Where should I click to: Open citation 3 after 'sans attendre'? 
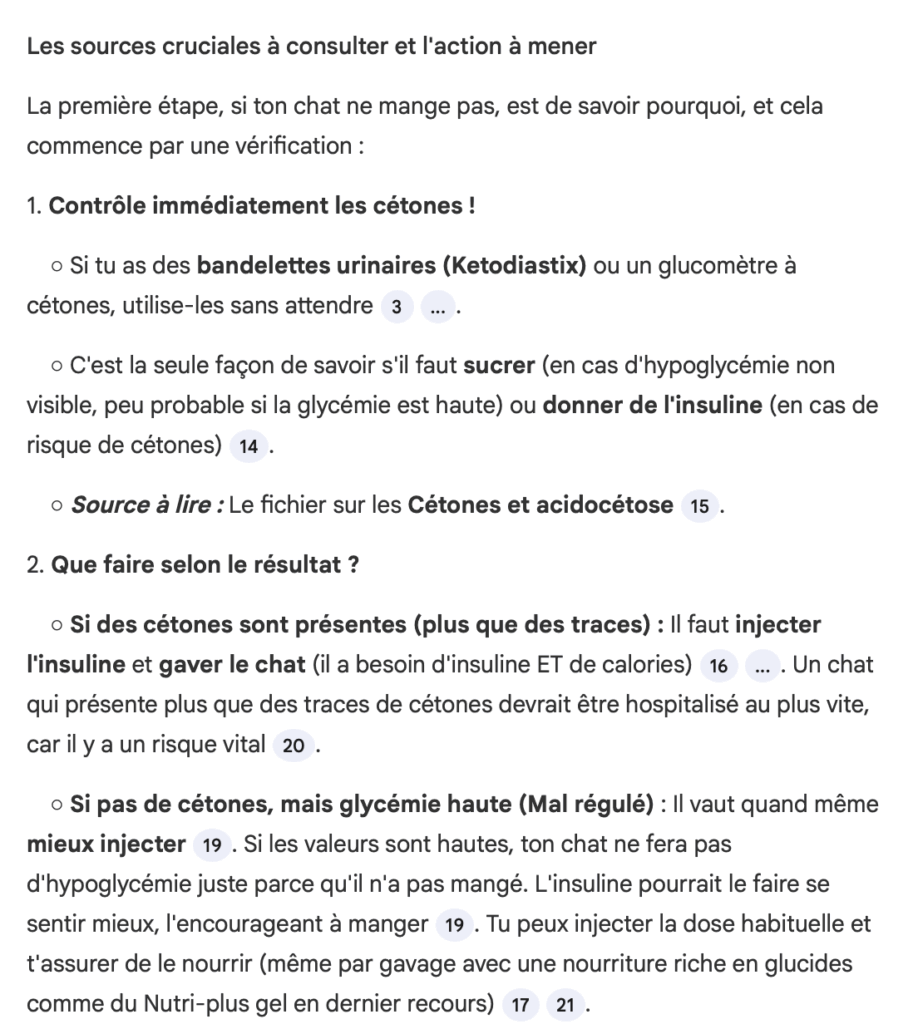click(397, 307)
